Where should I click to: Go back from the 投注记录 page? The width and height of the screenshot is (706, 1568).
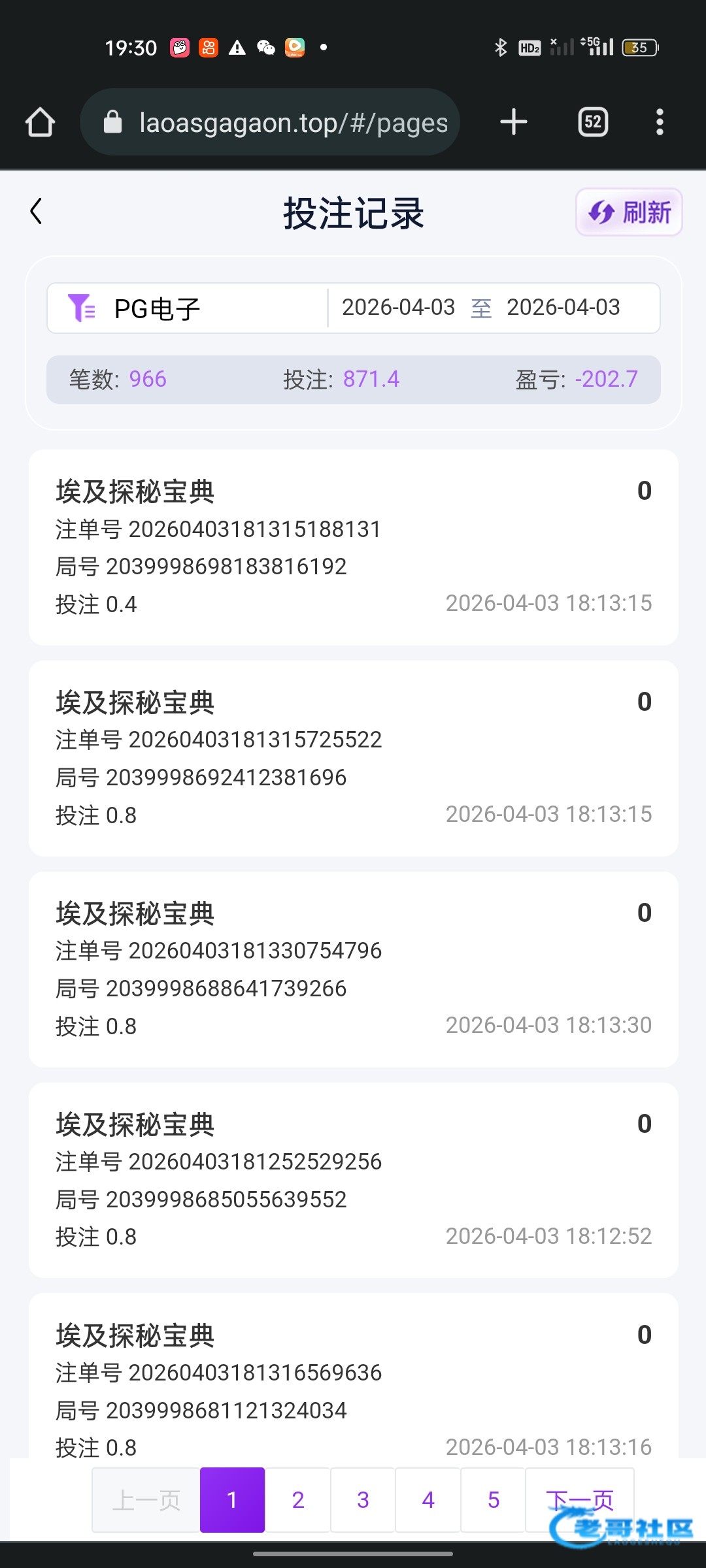pyautogui.click(x=37, y=212)
